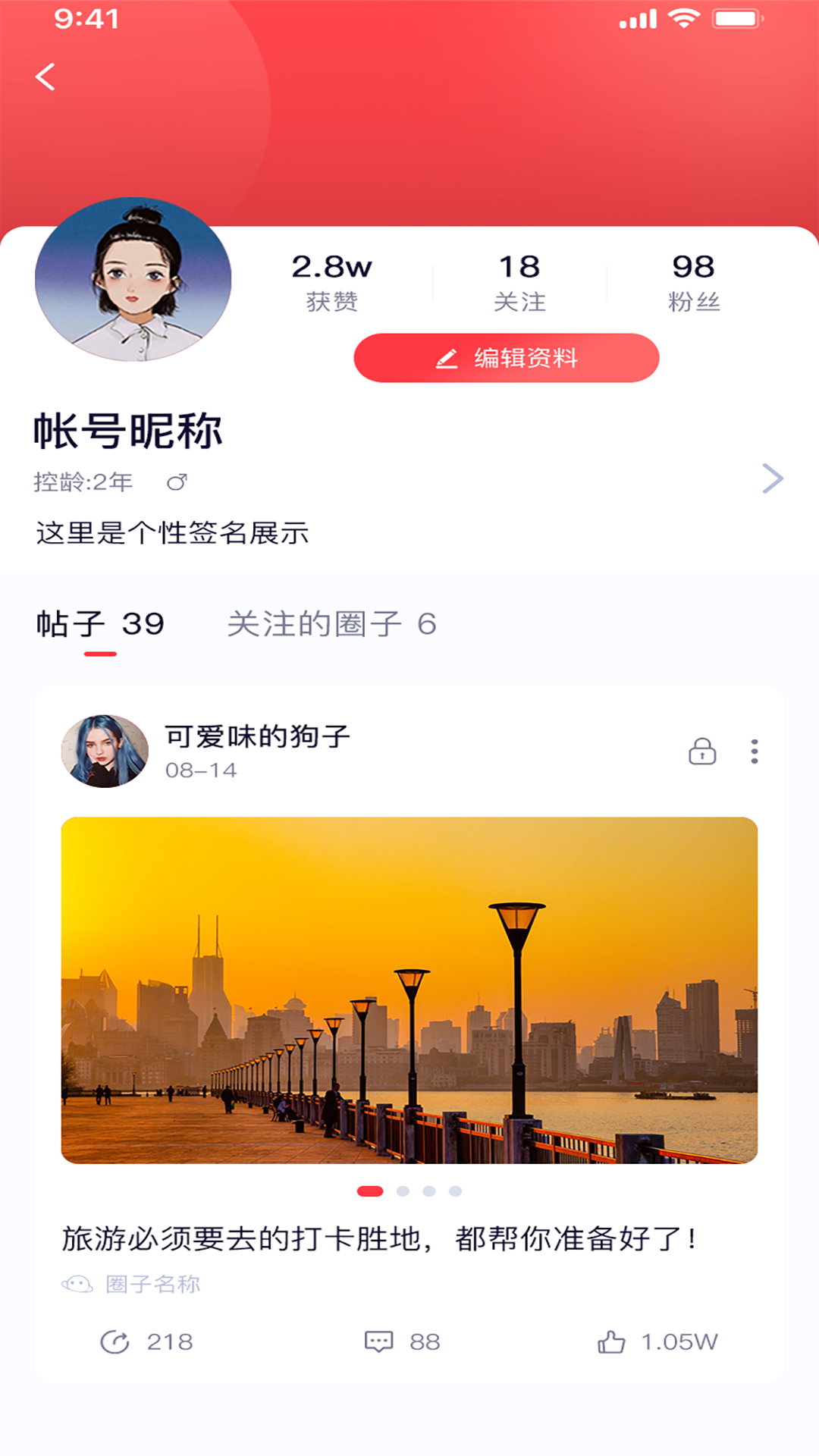
Task: Open the 粉丝 followers list
Action: pos(693,281)
